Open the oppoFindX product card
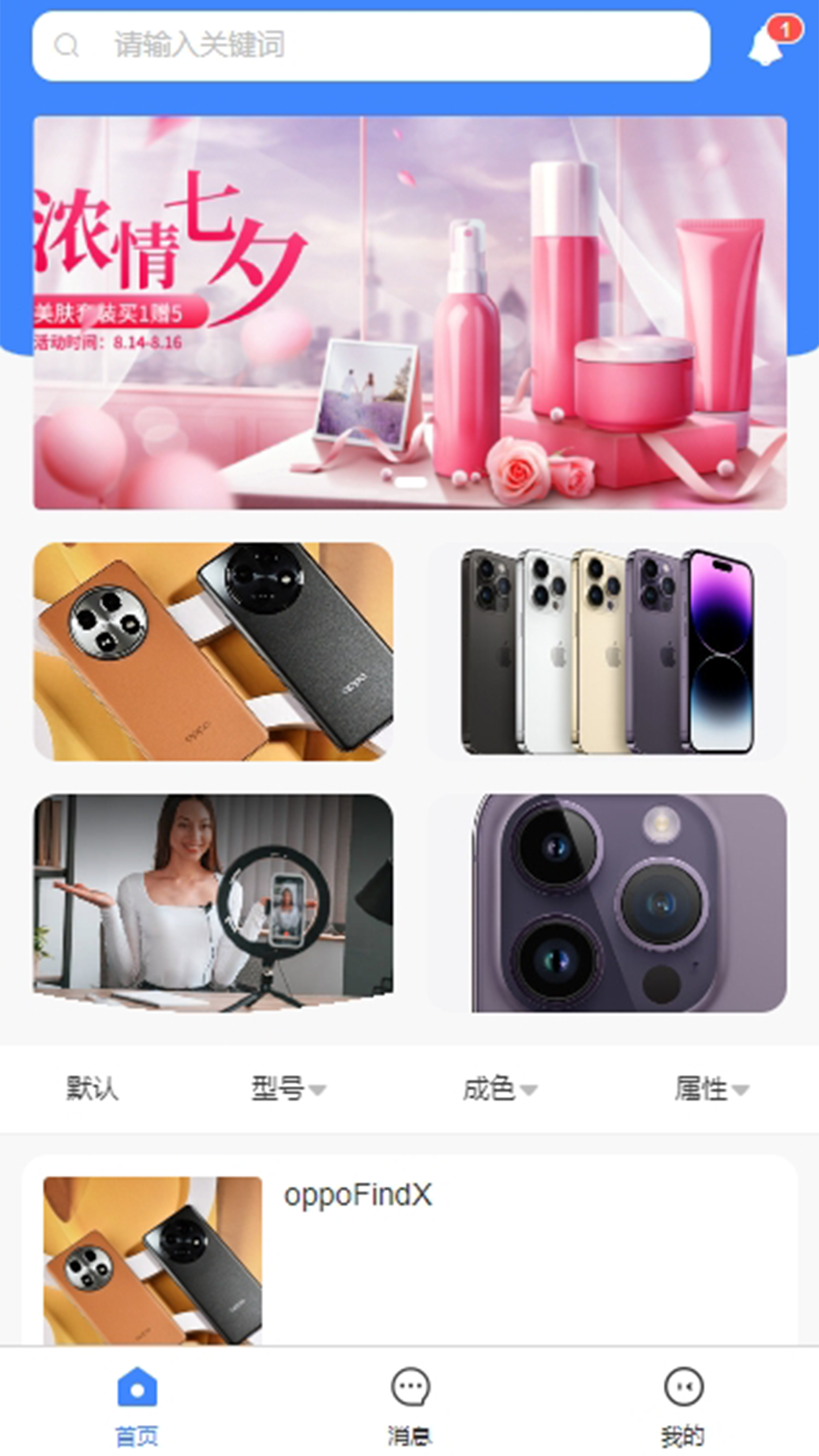 coord(409,1253)
